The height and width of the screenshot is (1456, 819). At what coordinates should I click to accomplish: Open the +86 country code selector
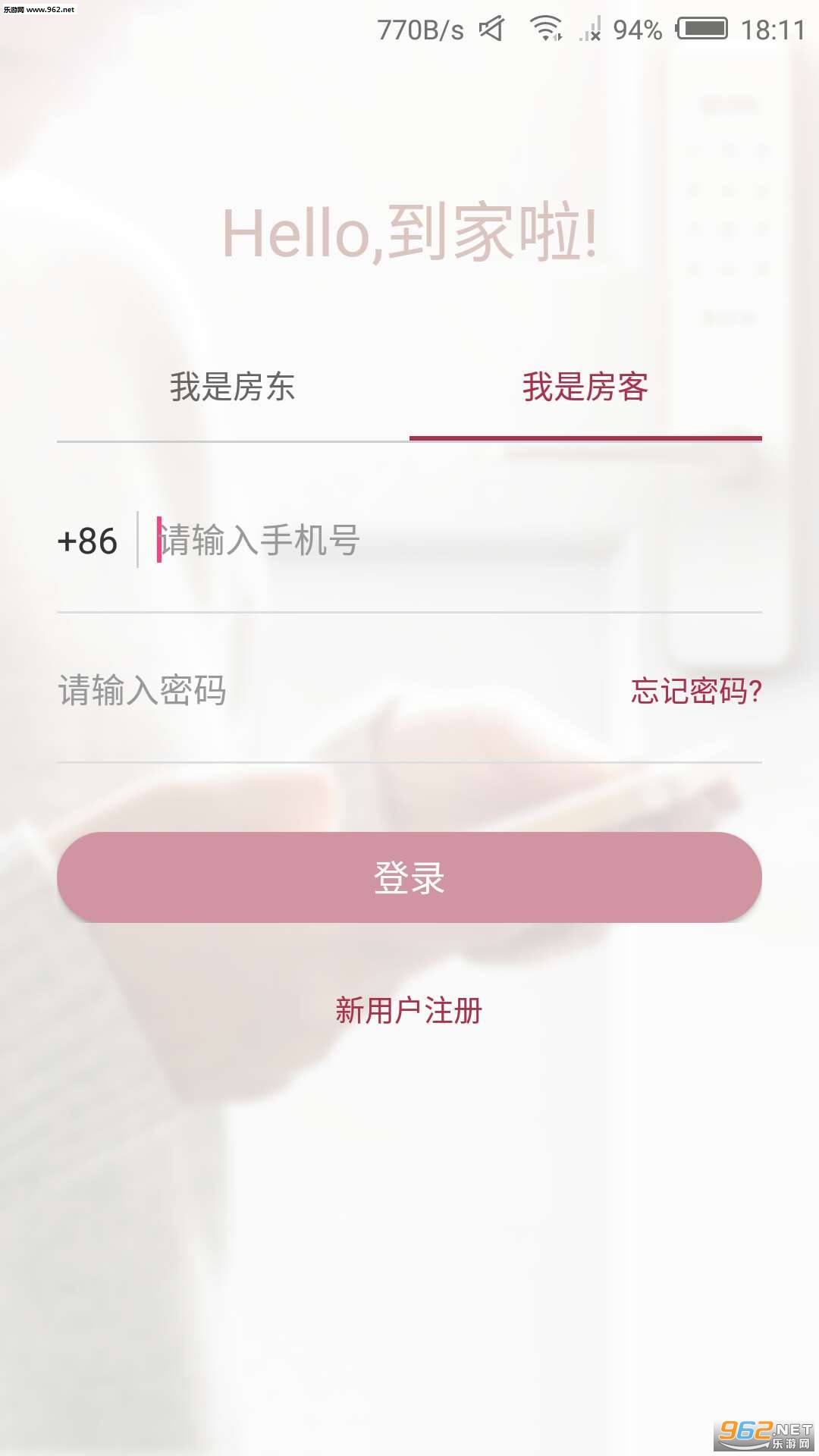pos(87,541)
